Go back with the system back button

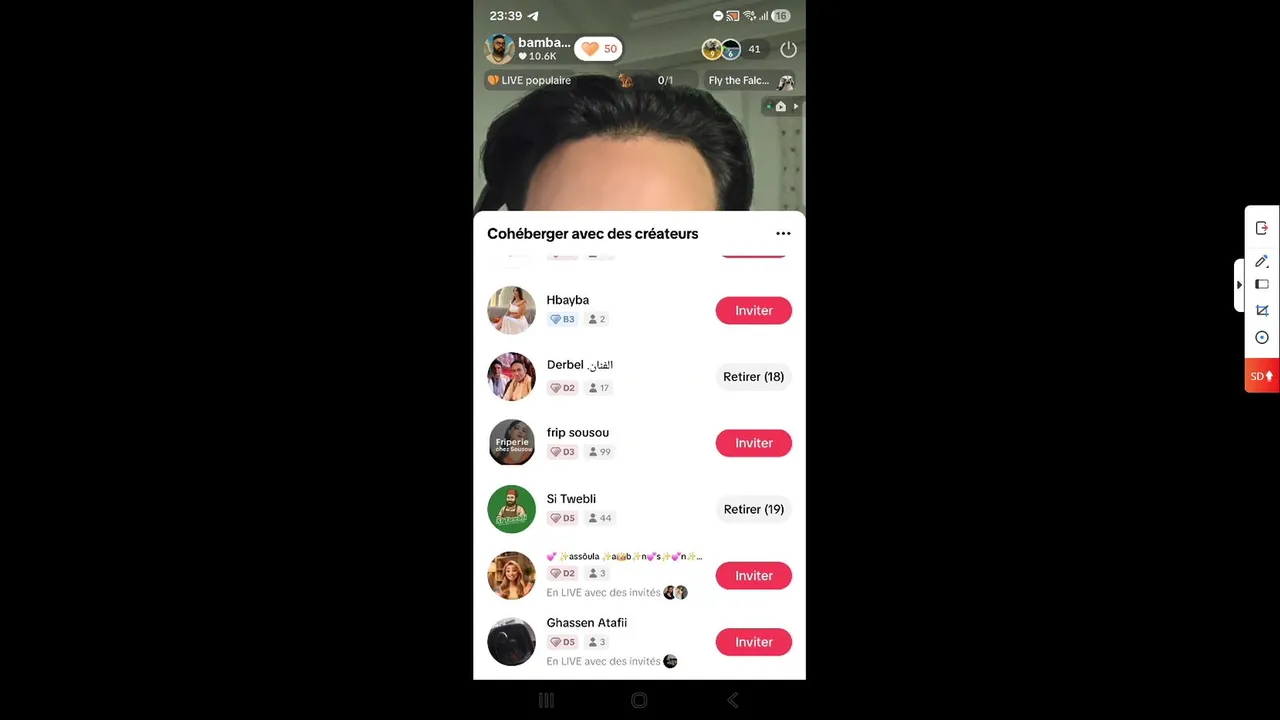(x=733, y=700)
